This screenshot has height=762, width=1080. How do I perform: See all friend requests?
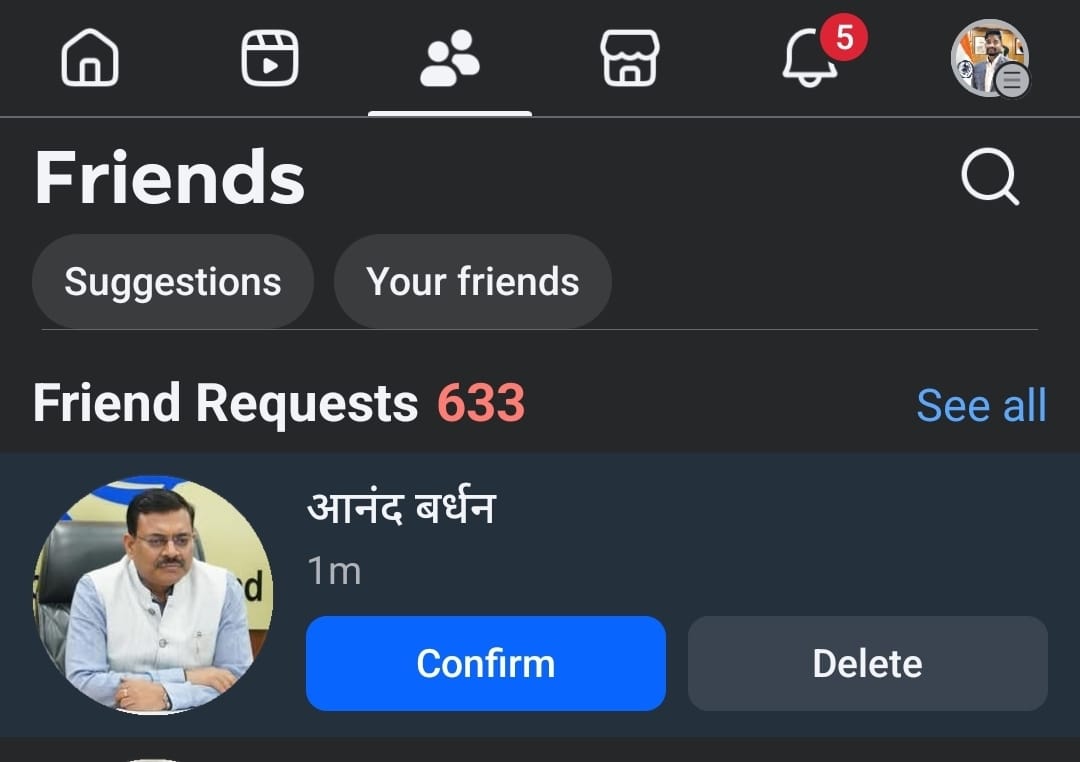click(x=981, y=405)
